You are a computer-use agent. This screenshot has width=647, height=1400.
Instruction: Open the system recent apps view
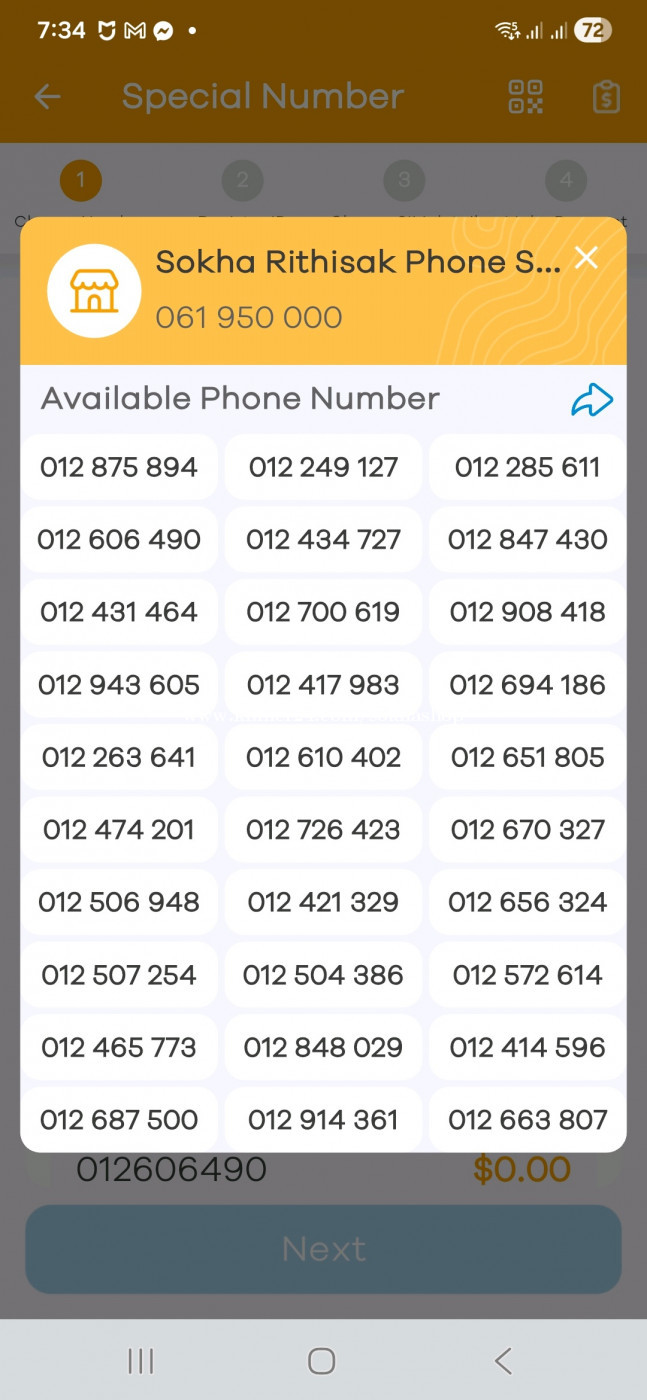[x=141, y=1360]
